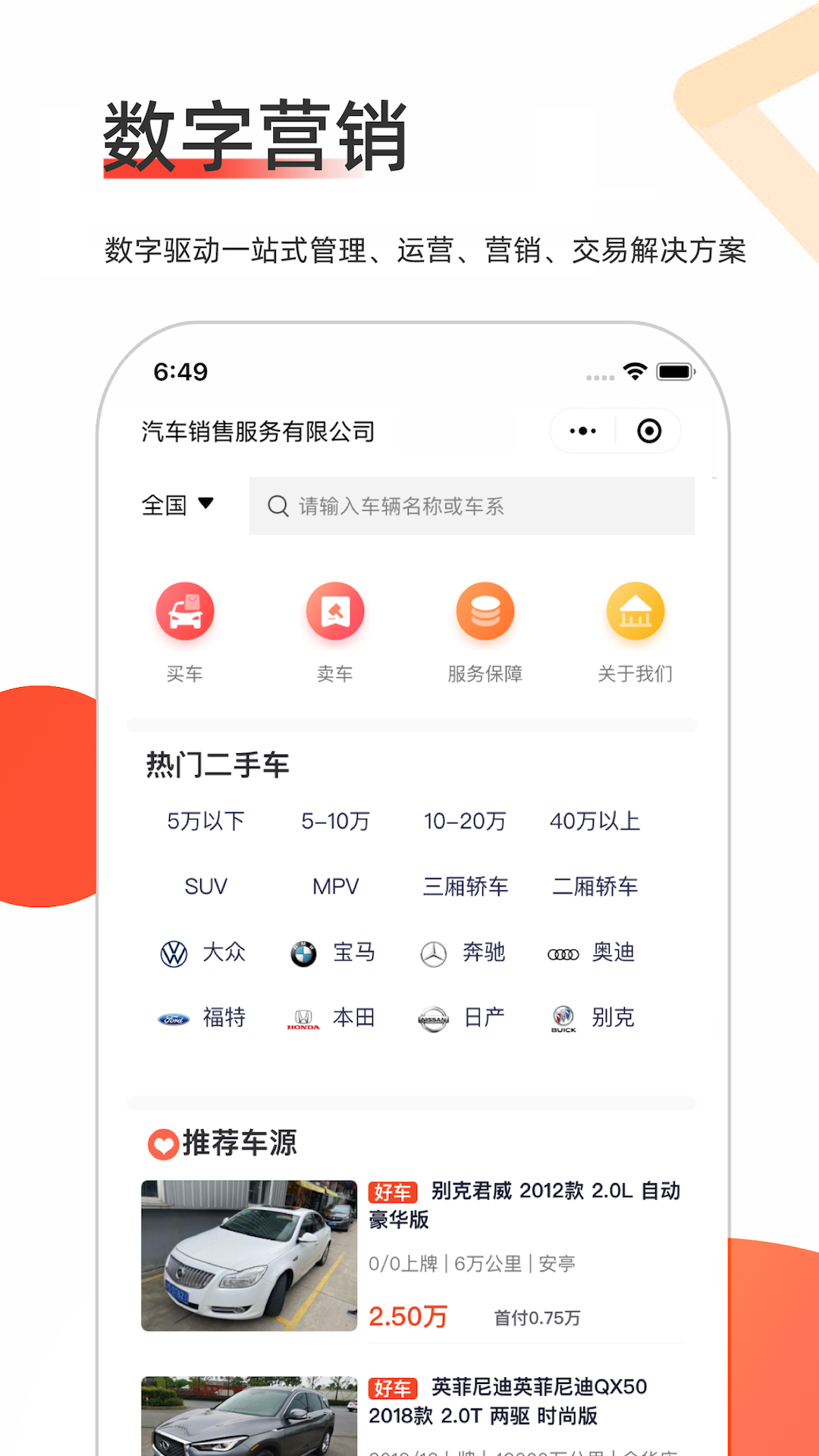Collapse via the circular capsule button

coord(649,430)
